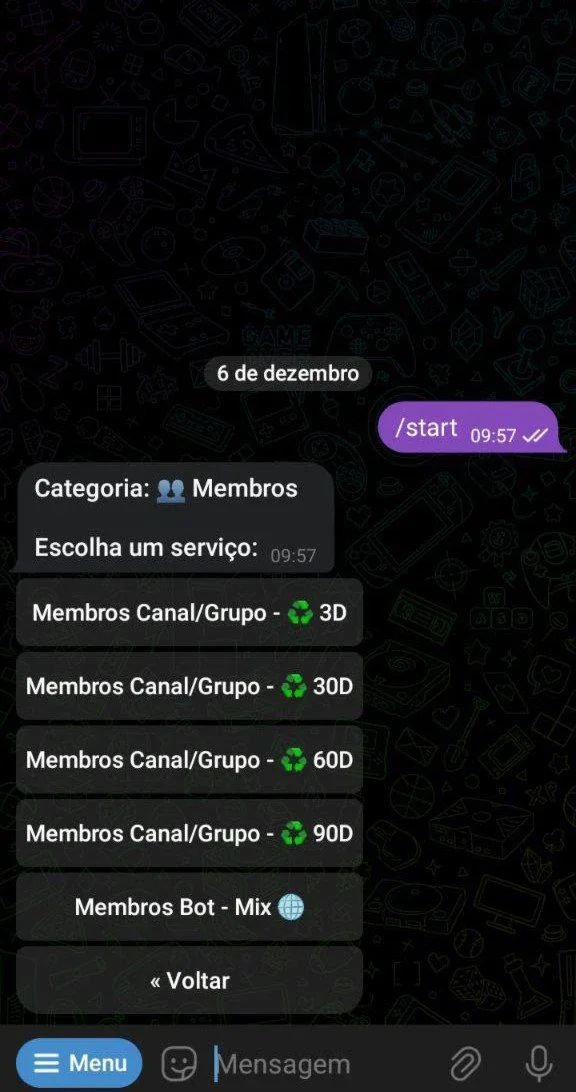Pick the Membros Canal/Grupo 60D service
576x1092 pixels.
pos(189,760)
